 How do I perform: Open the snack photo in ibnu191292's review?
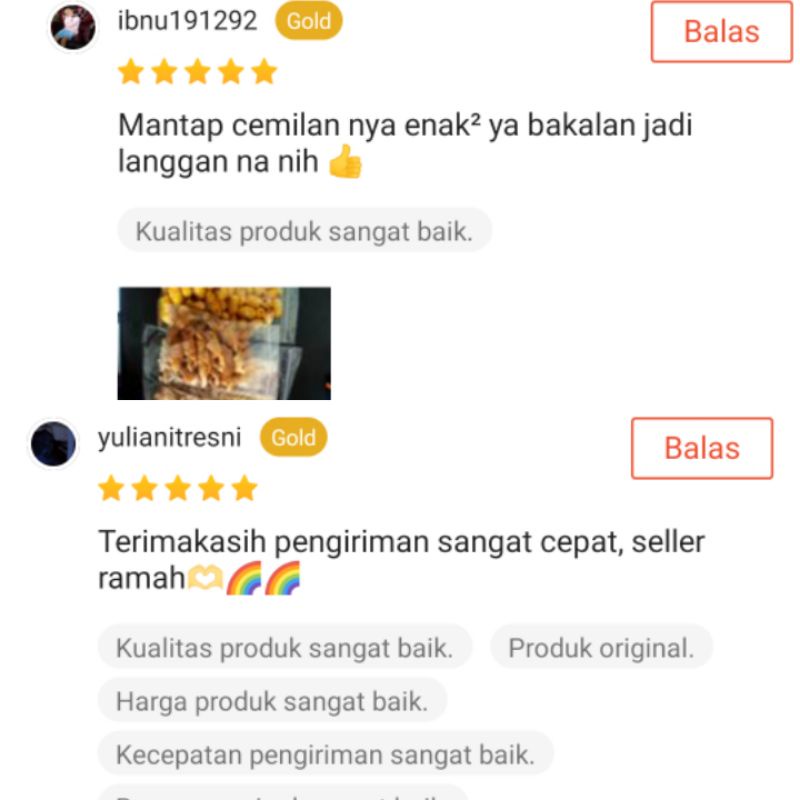[224, 343]
